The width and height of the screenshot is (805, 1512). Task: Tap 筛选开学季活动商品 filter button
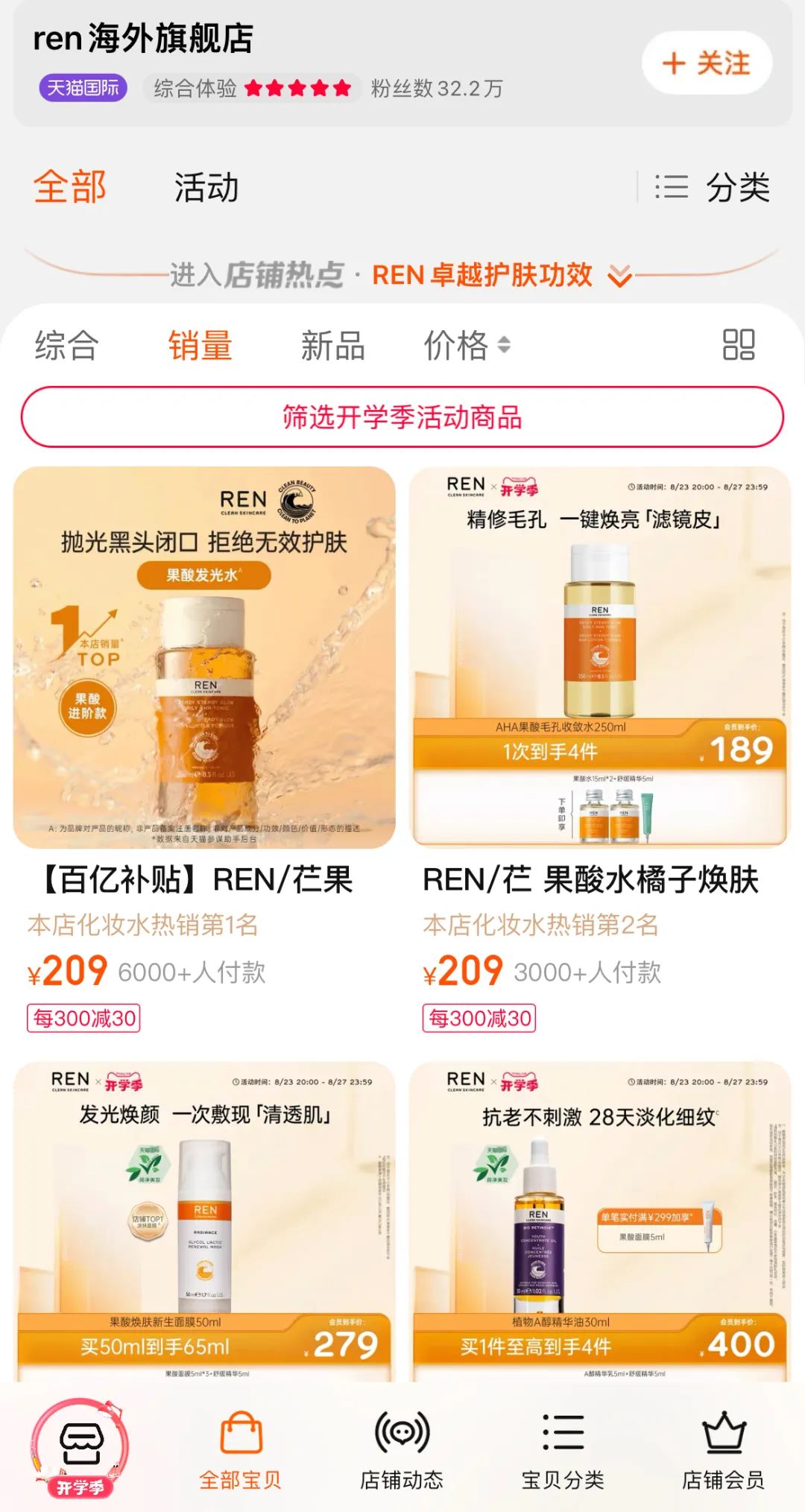tap(402, 417)
